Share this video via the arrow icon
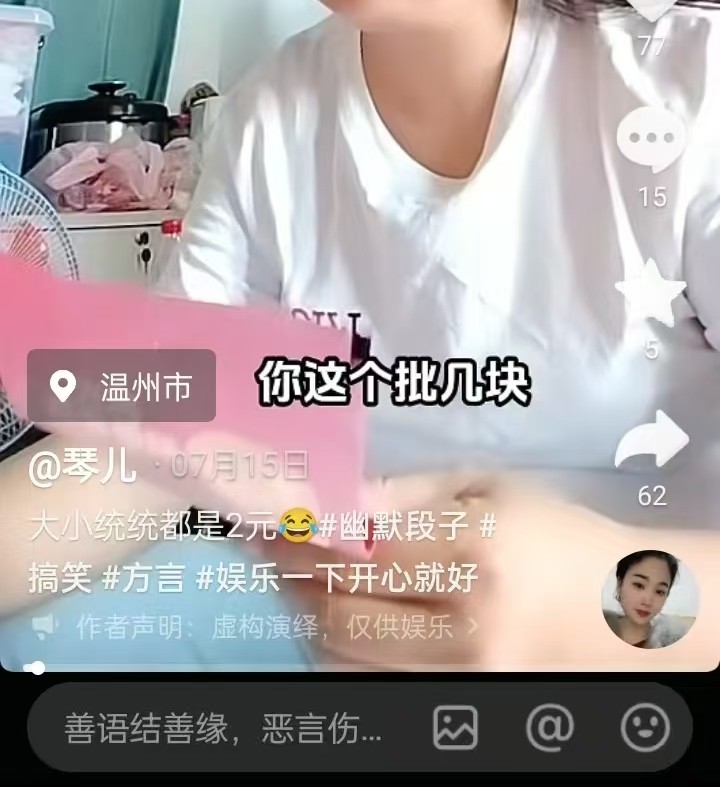 [x=651, y=442]
